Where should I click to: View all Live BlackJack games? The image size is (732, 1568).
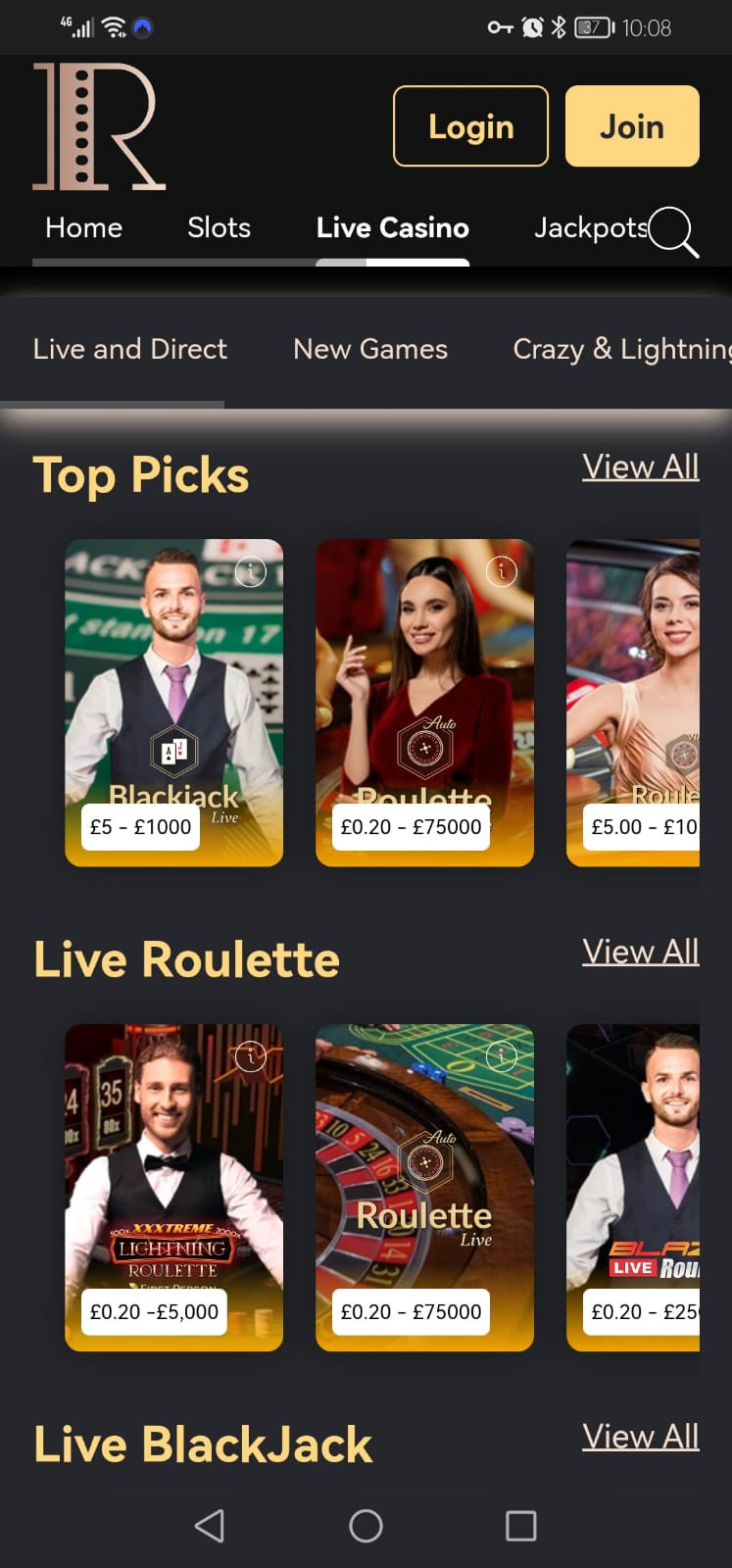coord(640,1436)
